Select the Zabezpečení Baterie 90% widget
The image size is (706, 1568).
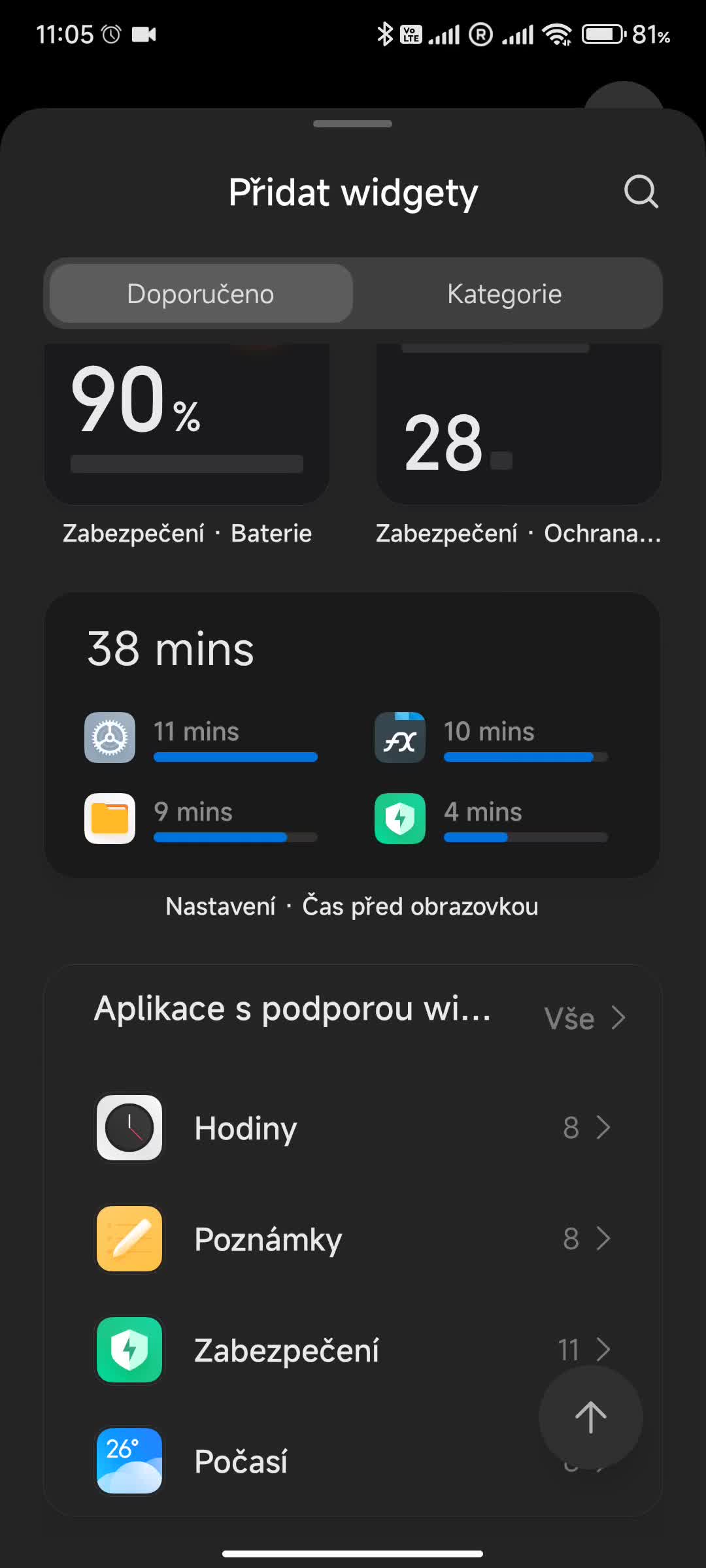[187, 425]
